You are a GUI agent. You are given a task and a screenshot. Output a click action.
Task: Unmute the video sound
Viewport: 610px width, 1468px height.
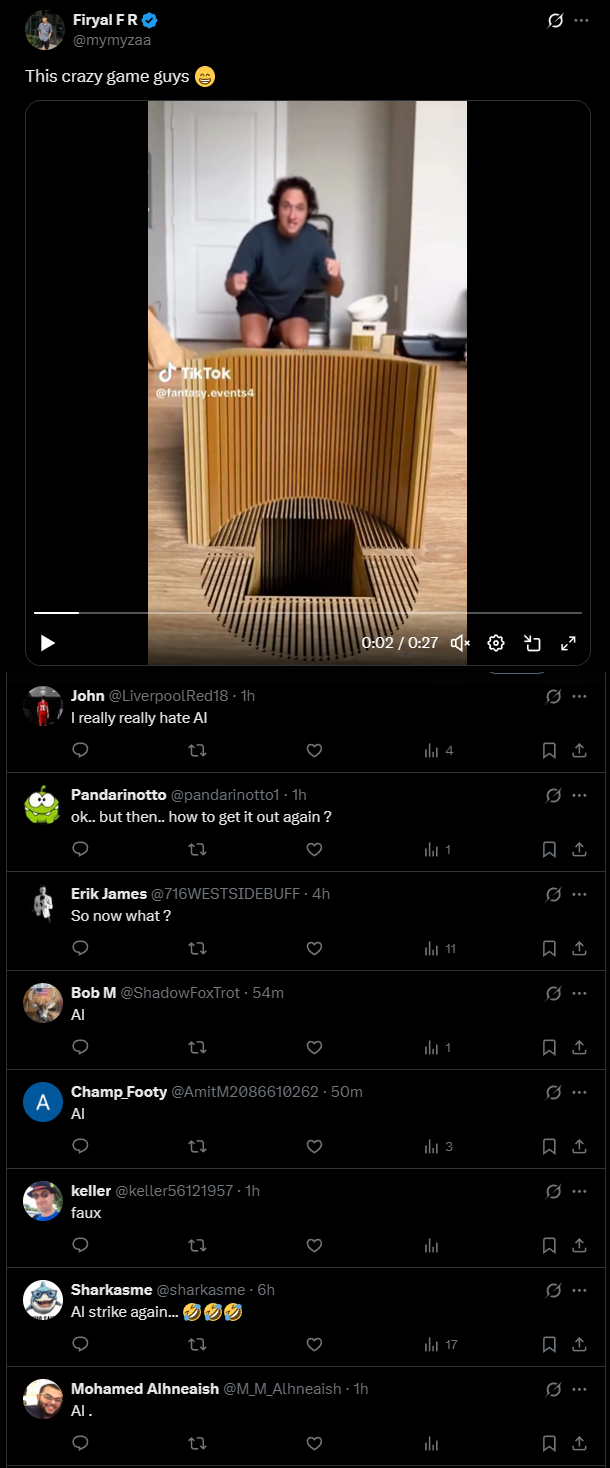tap(460, 643)
